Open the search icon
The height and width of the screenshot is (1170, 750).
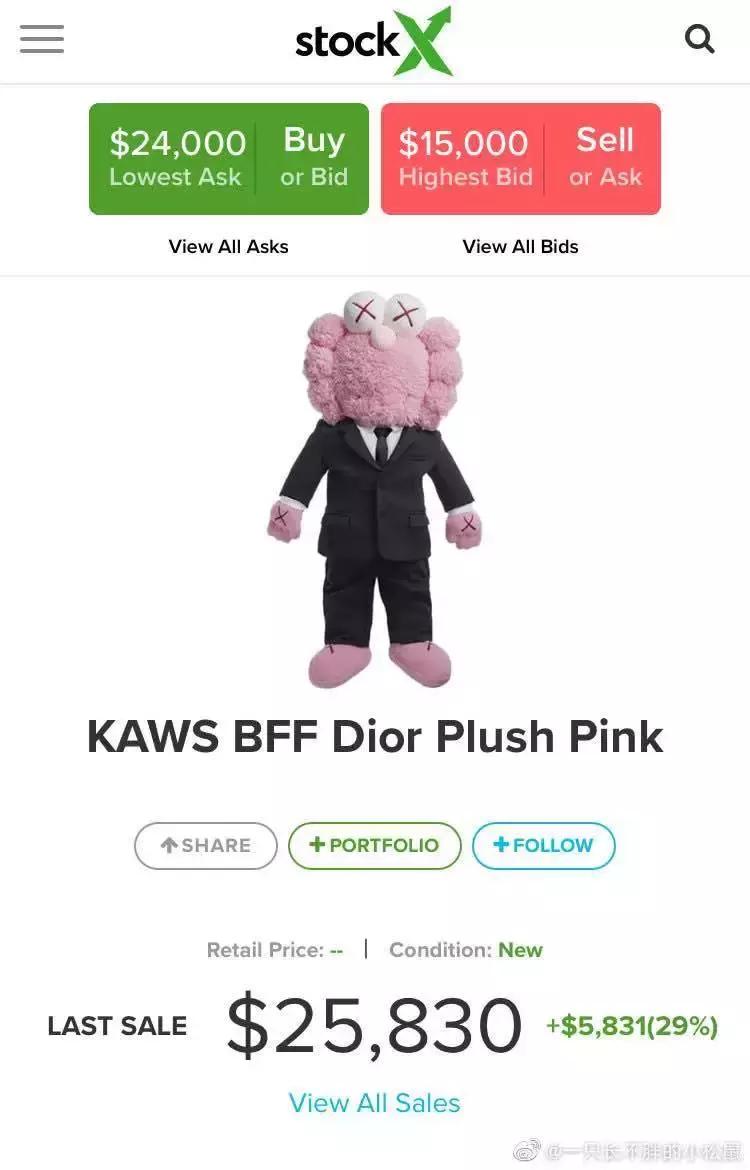699,40
